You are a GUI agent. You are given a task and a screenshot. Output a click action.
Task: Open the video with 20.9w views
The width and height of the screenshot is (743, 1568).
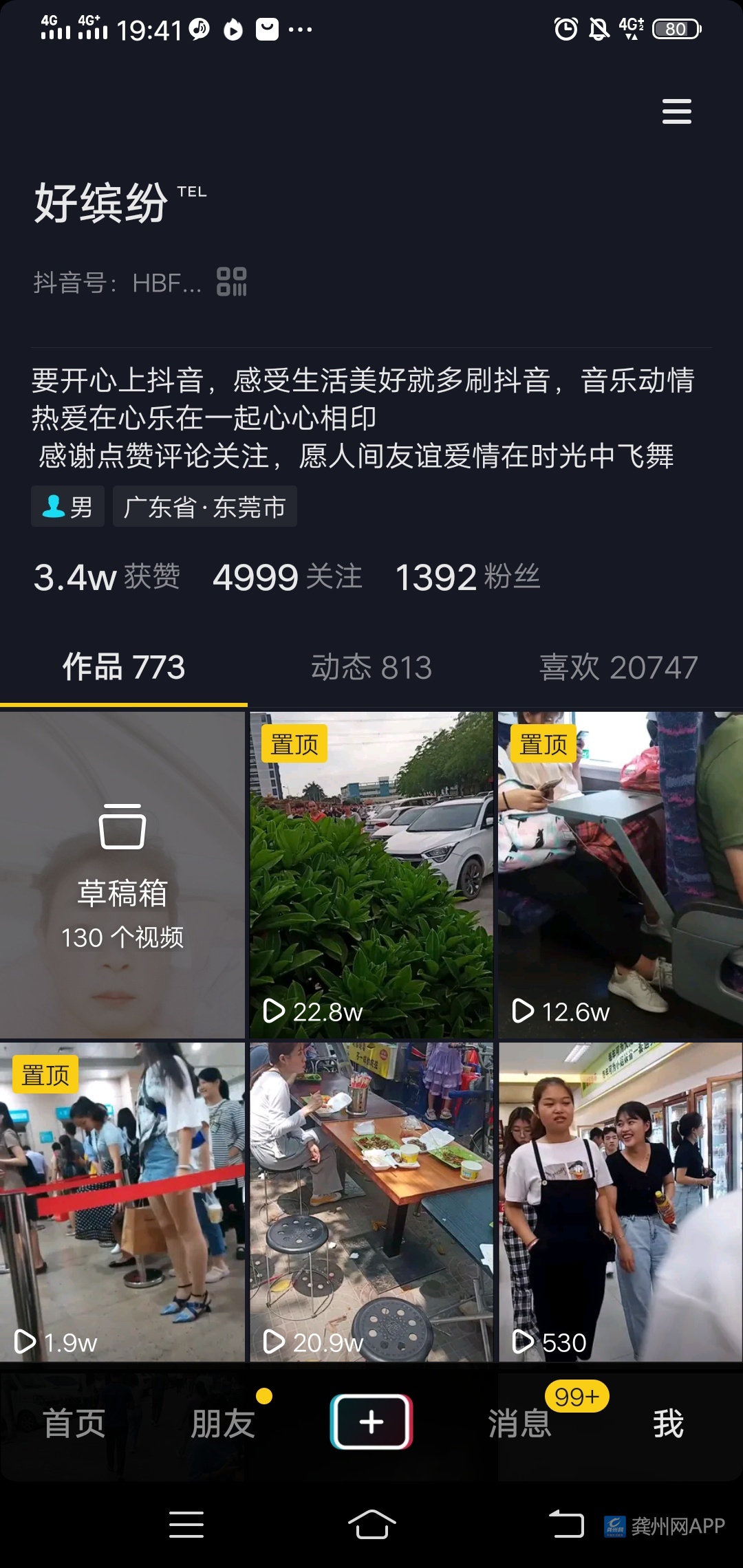click(x=371, y=1202)
